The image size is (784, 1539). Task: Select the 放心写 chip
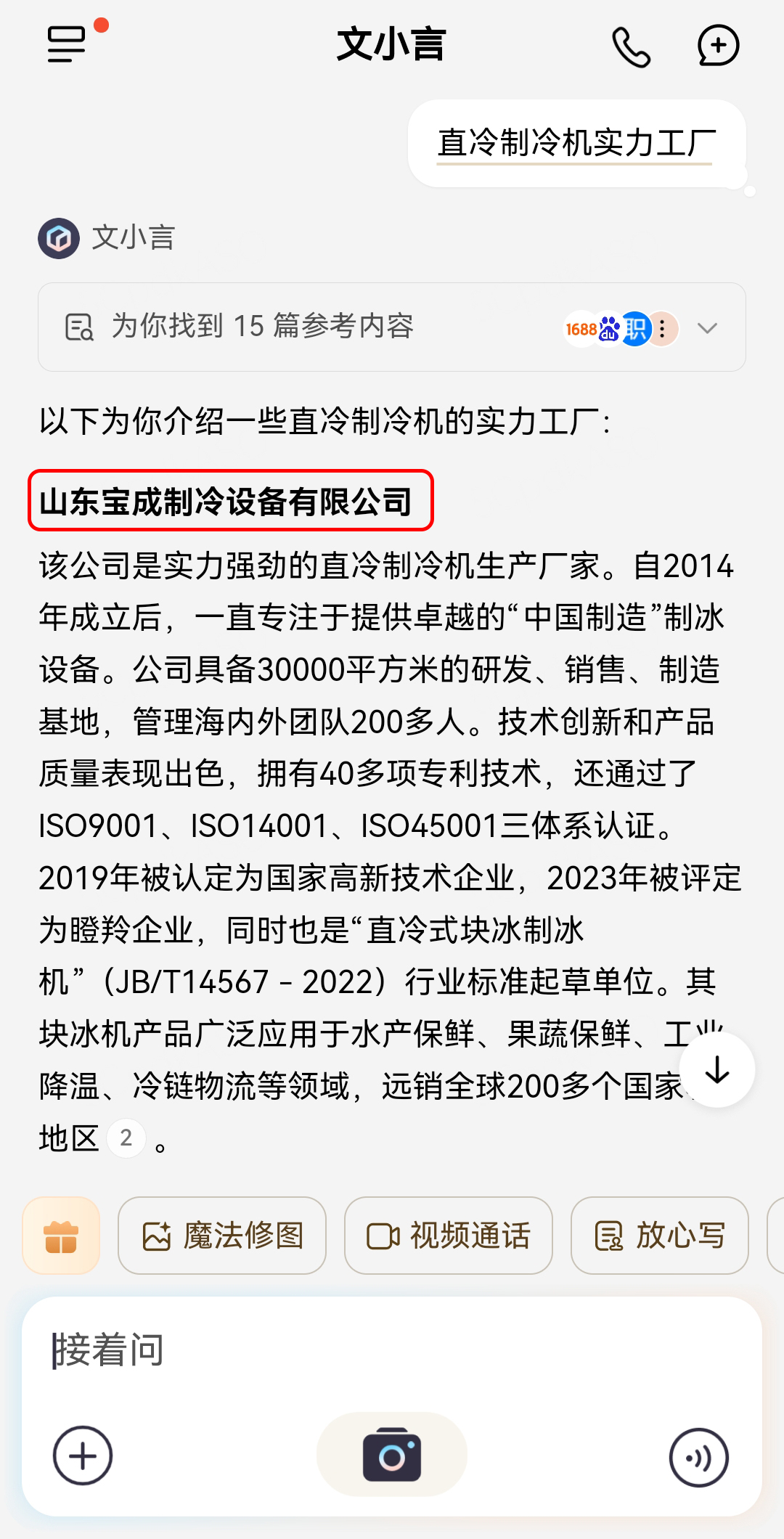click(659, 1236)
